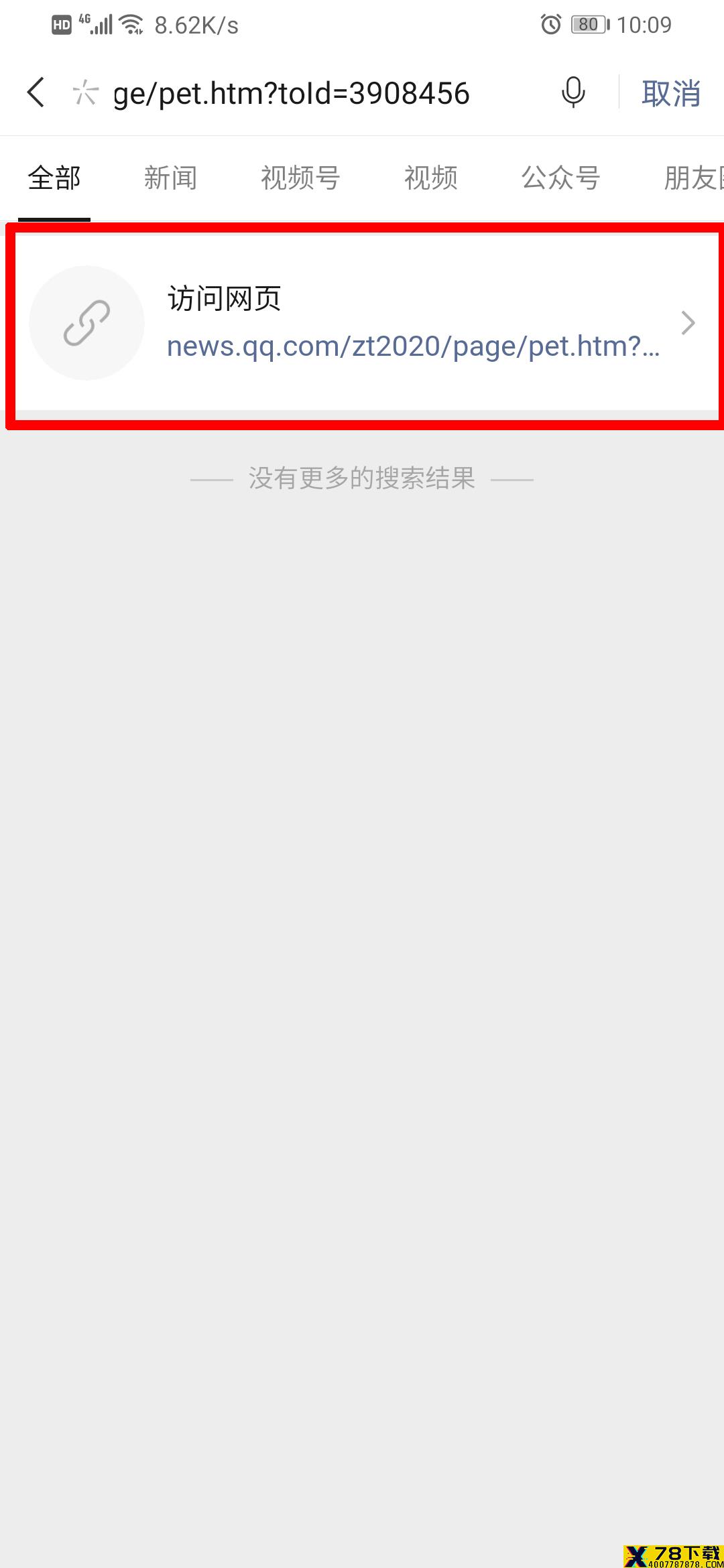Screen dimensions: 724x1568
Task: Switch to the 公众号 tab
Action: tap(560, 178)
